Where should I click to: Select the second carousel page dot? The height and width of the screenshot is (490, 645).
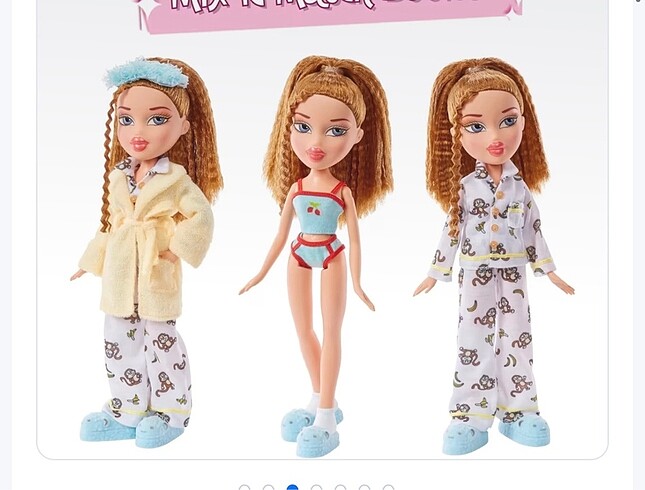point(268,488)
